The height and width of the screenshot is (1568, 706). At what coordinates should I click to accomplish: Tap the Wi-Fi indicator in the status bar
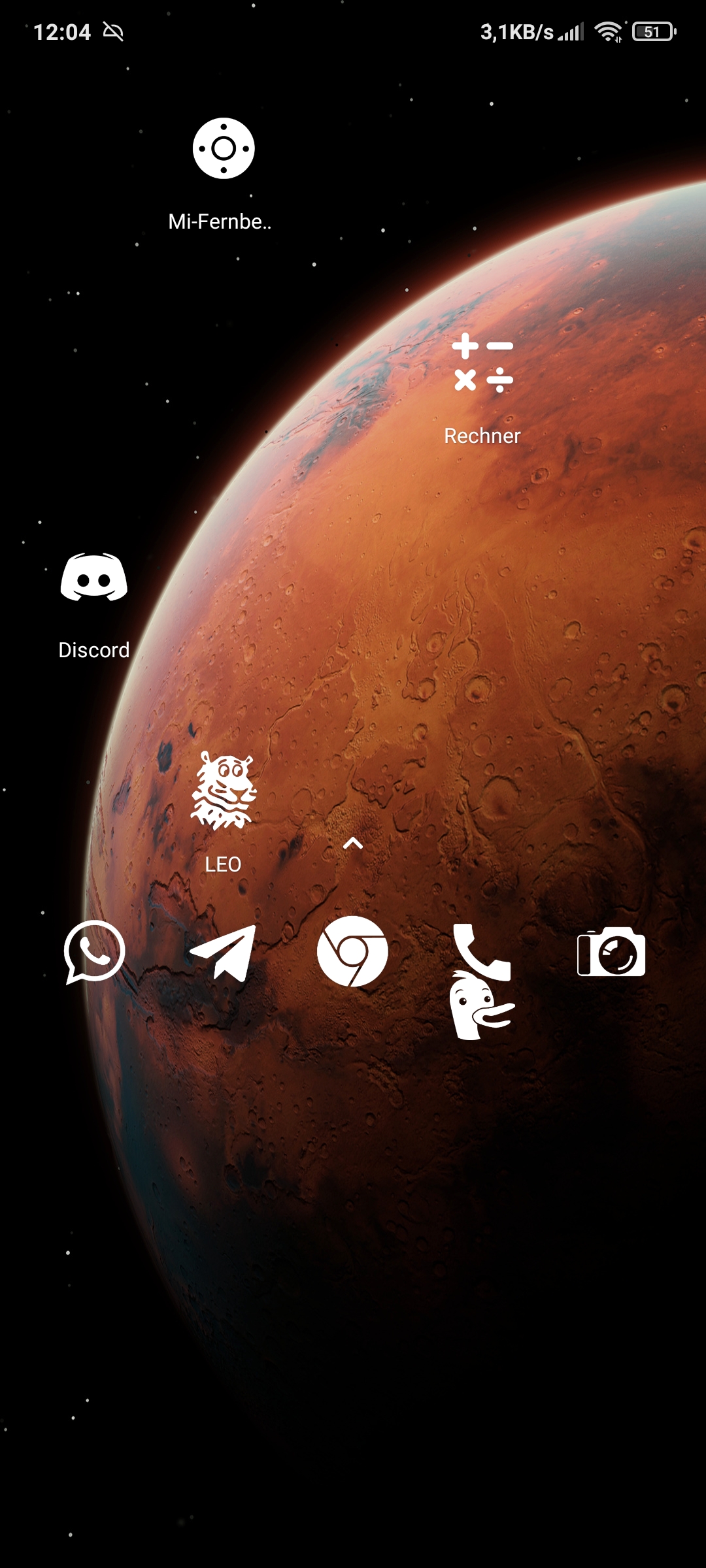click(608, 31)
